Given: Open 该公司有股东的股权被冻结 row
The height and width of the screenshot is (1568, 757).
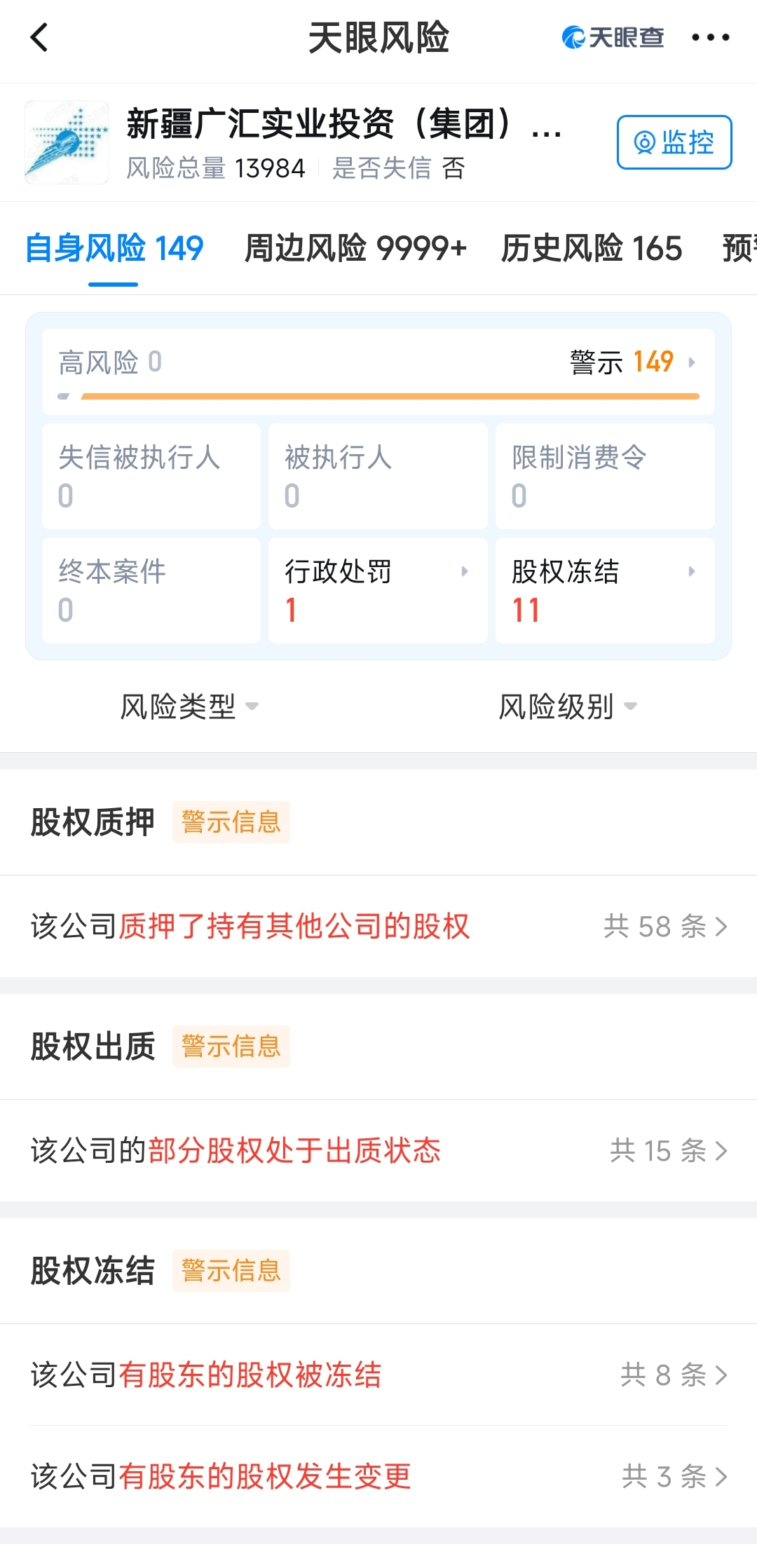Looking at the screenshot, I should (378, 1375).
